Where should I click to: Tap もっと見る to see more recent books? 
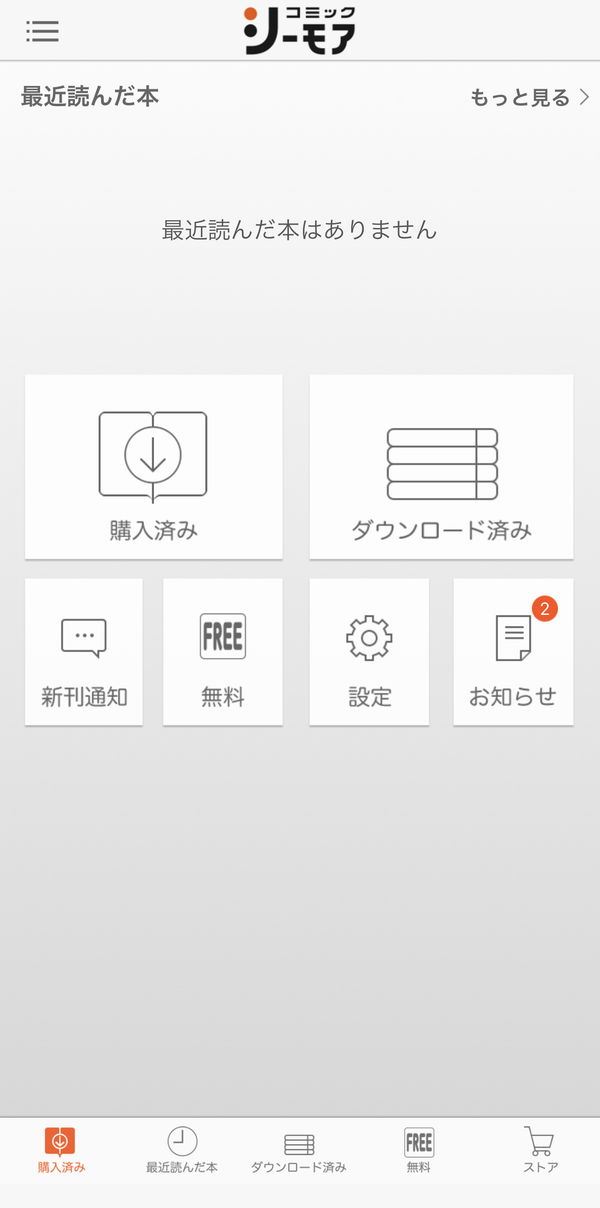point(530,97)
